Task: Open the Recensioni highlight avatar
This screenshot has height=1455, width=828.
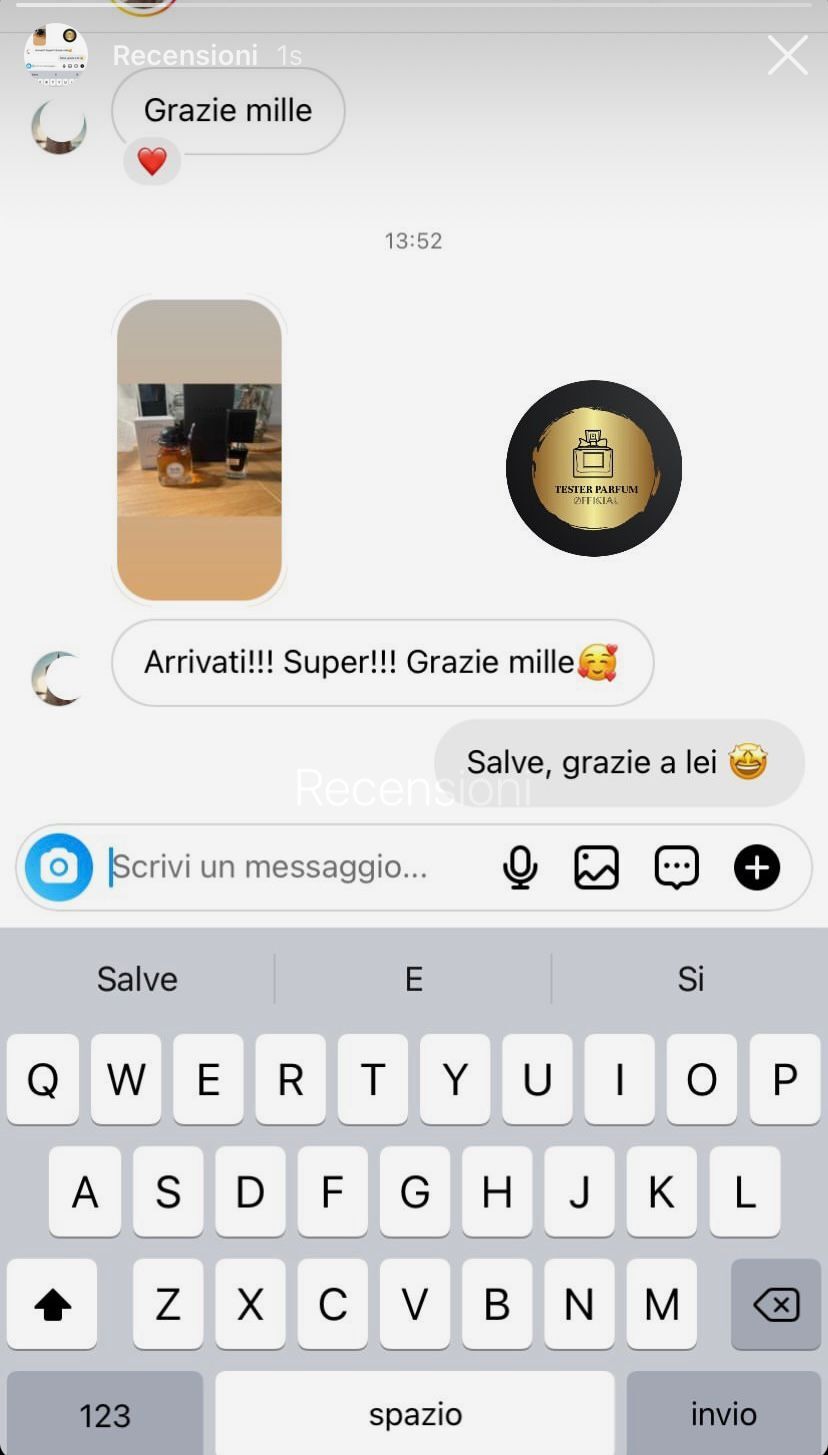Action: point(56,55)
